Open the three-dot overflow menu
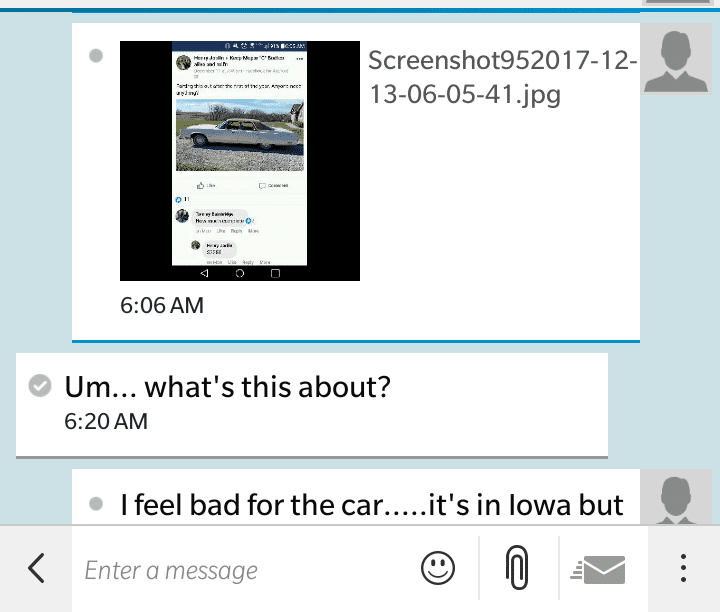Screen dimensions: 720x612 [x=684, y=569]
